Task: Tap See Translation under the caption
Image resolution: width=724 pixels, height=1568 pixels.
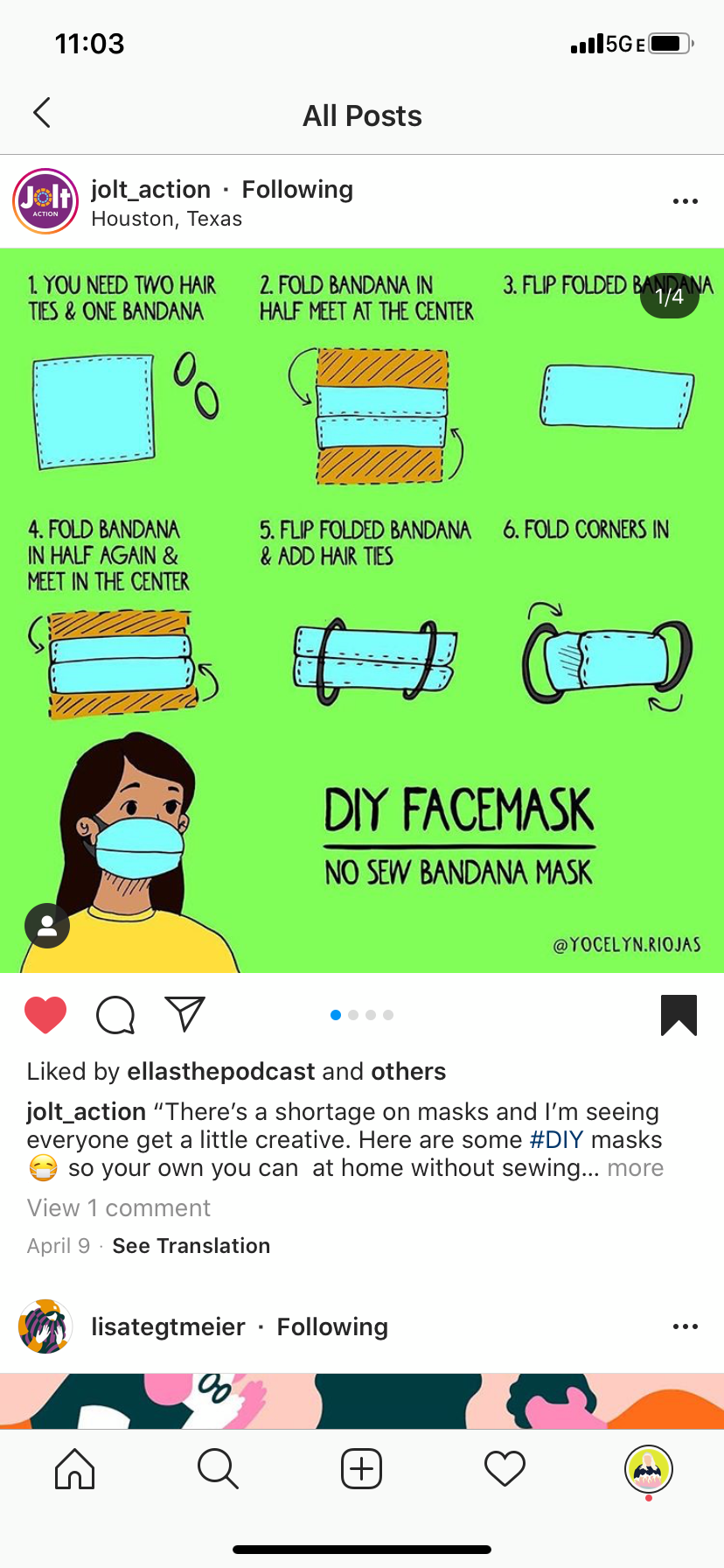Action: click(191, 1246)
